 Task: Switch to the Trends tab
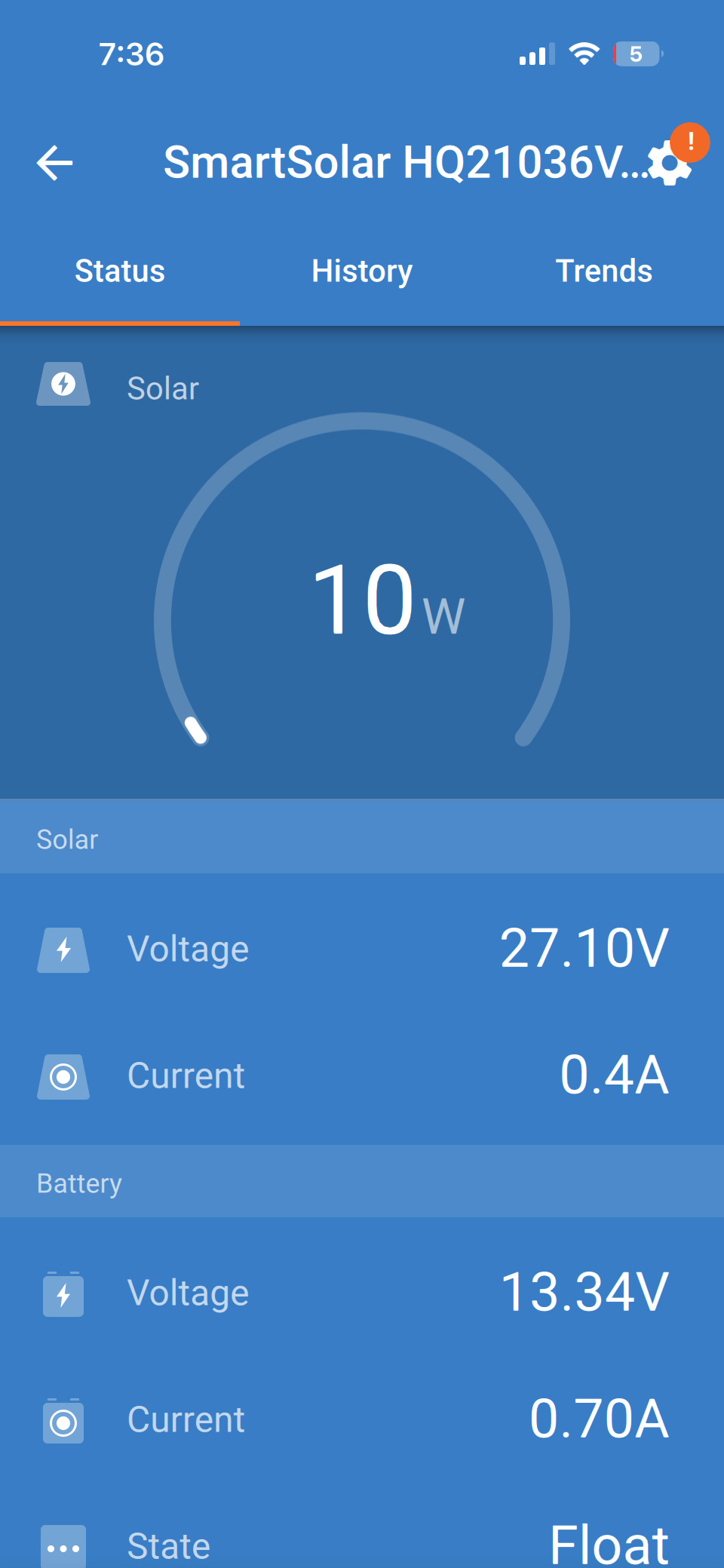[x=604, y=271]
